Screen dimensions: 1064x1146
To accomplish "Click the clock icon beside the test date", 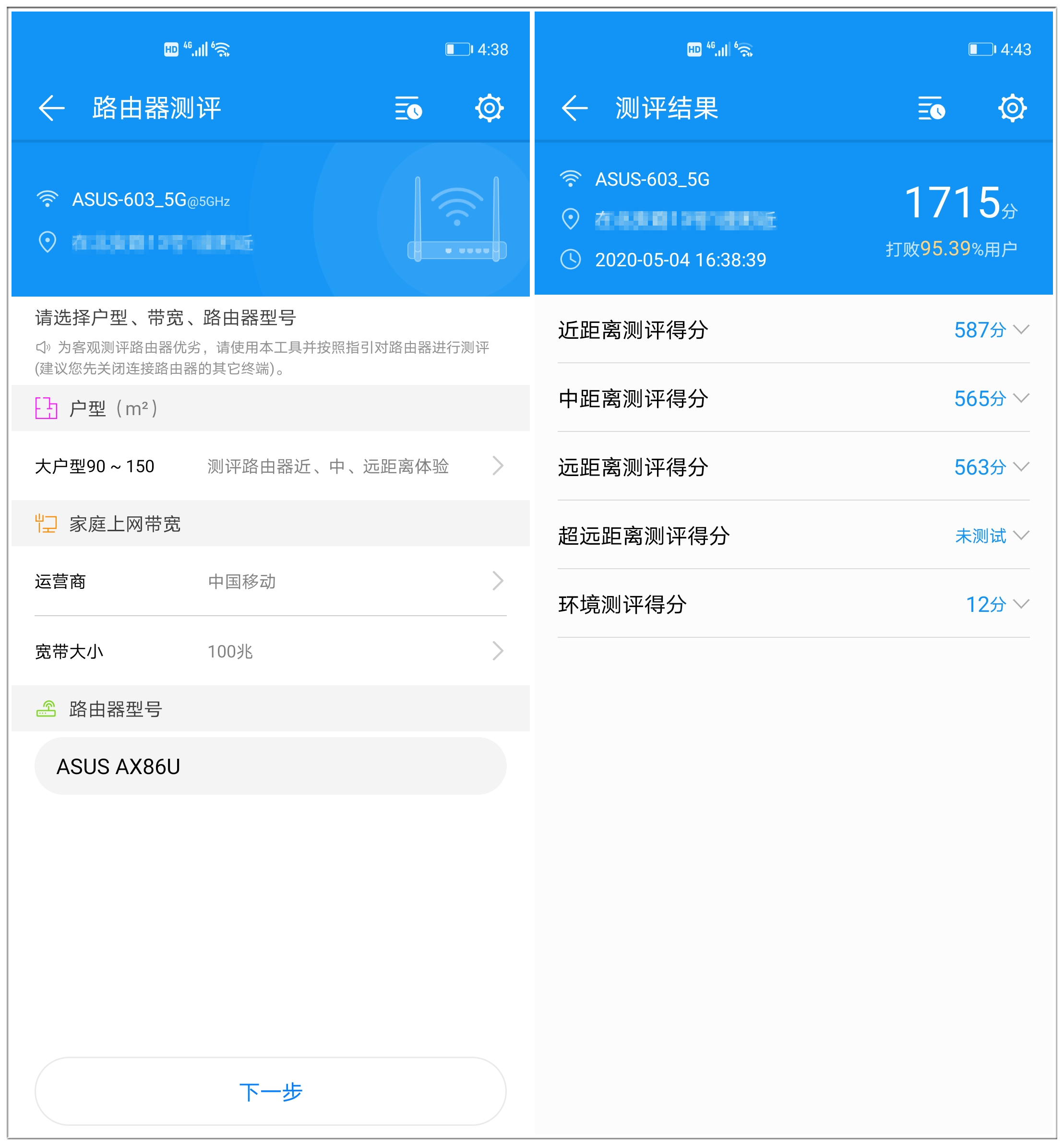I will tap(571, 260).
